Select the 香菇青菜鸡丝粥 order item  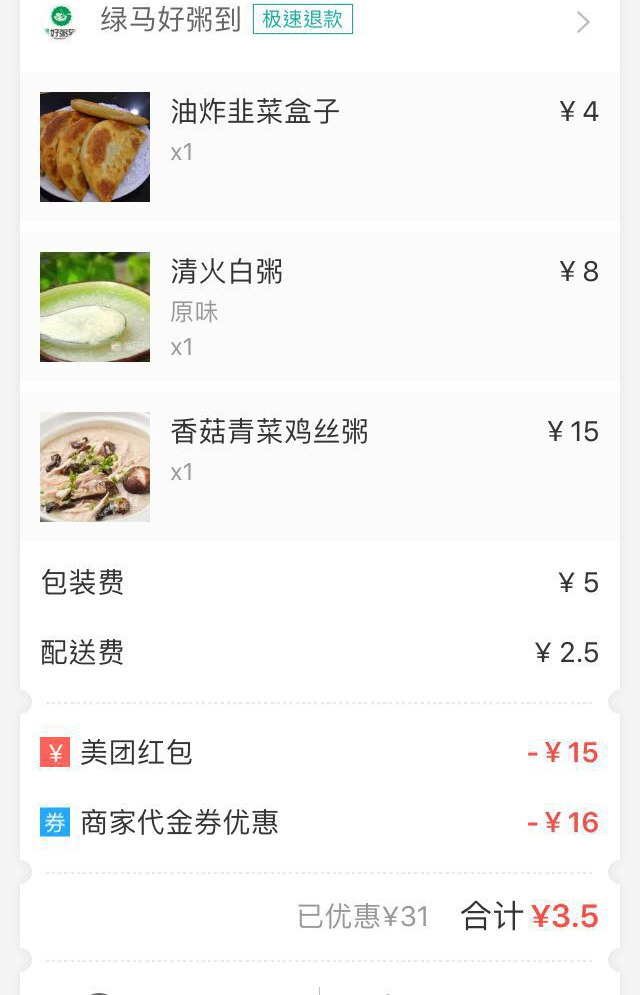(269, 432)
